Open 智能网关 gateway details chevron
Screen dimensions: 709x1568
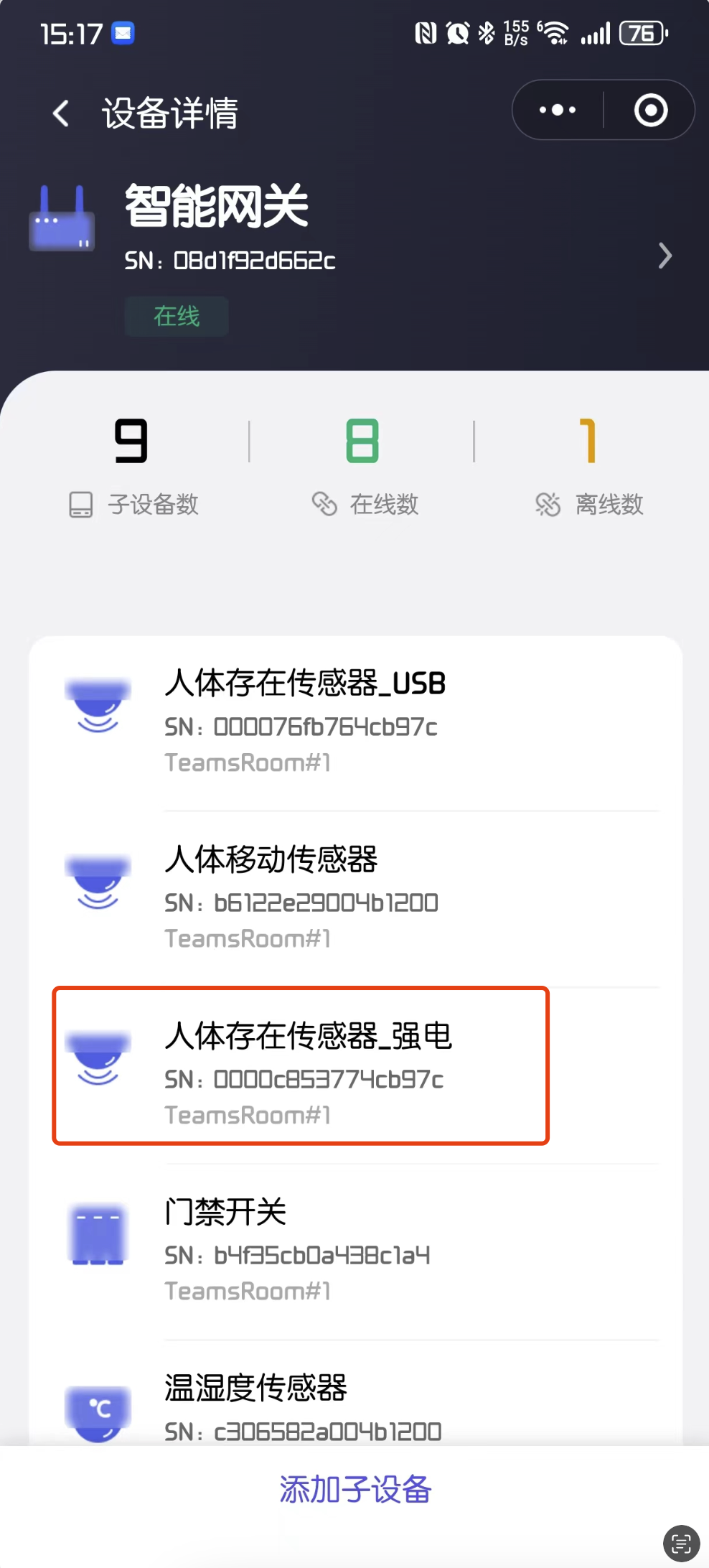[x=665, y=256]
